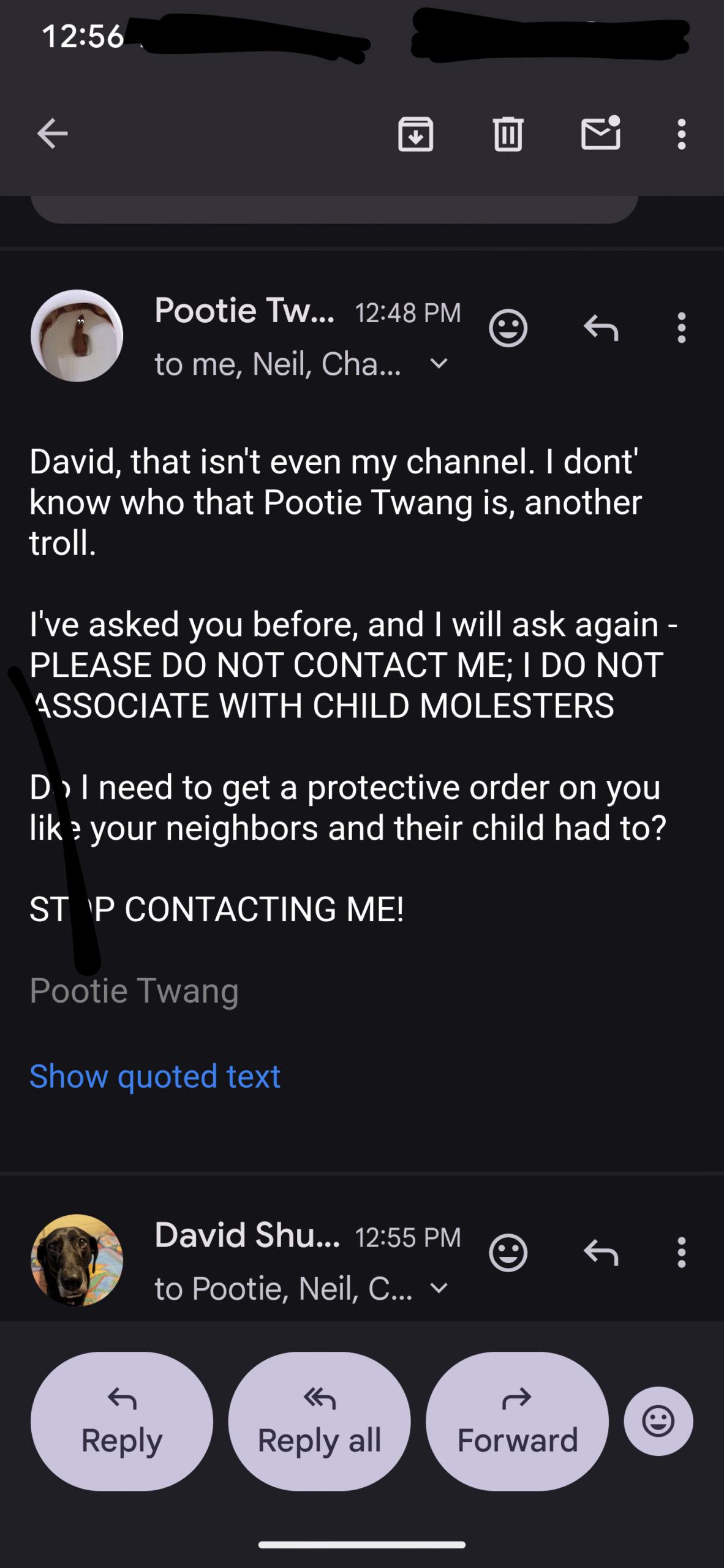Reply to David Shu's message via arrow

pos(601,1252)
